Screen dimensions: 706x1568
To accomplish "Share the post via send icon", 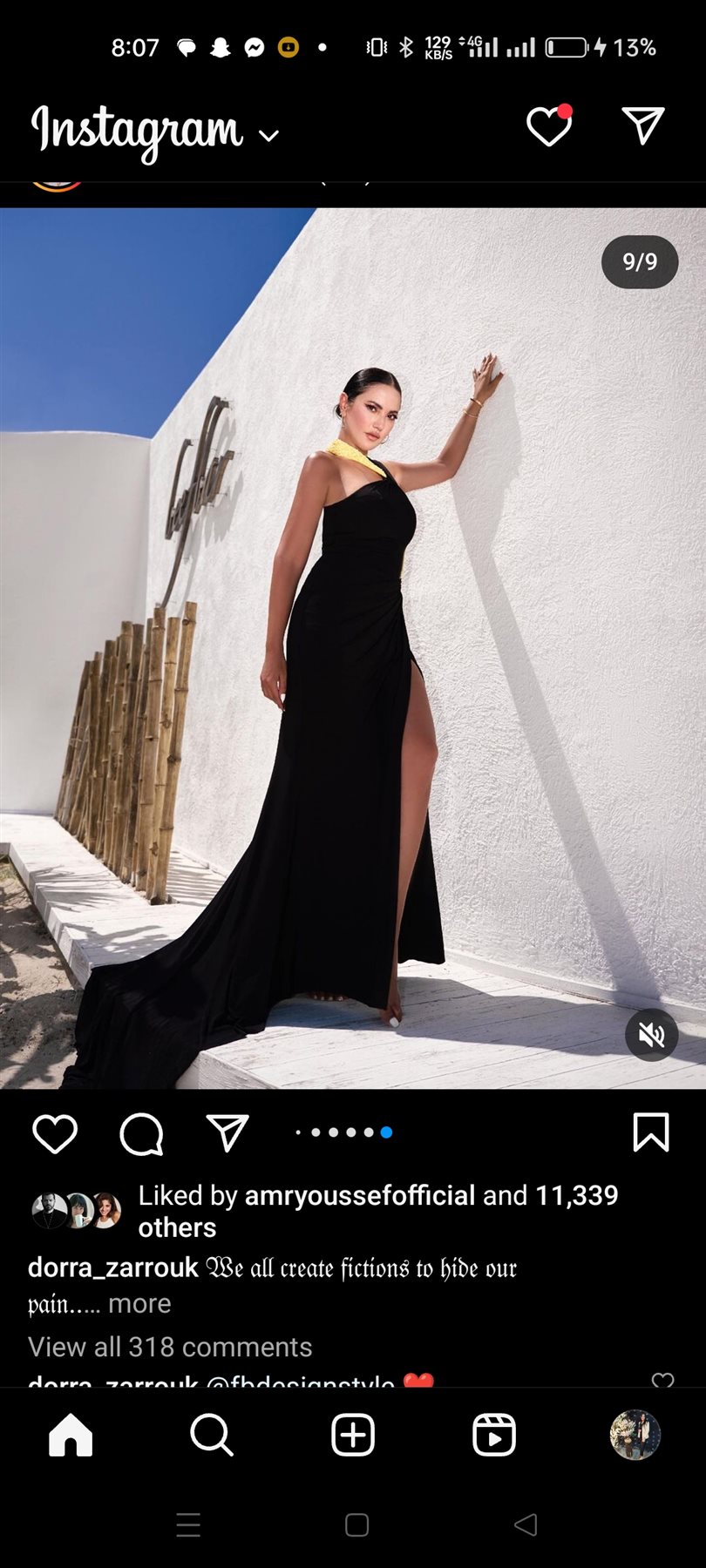I will click(x=227, y=1133).
